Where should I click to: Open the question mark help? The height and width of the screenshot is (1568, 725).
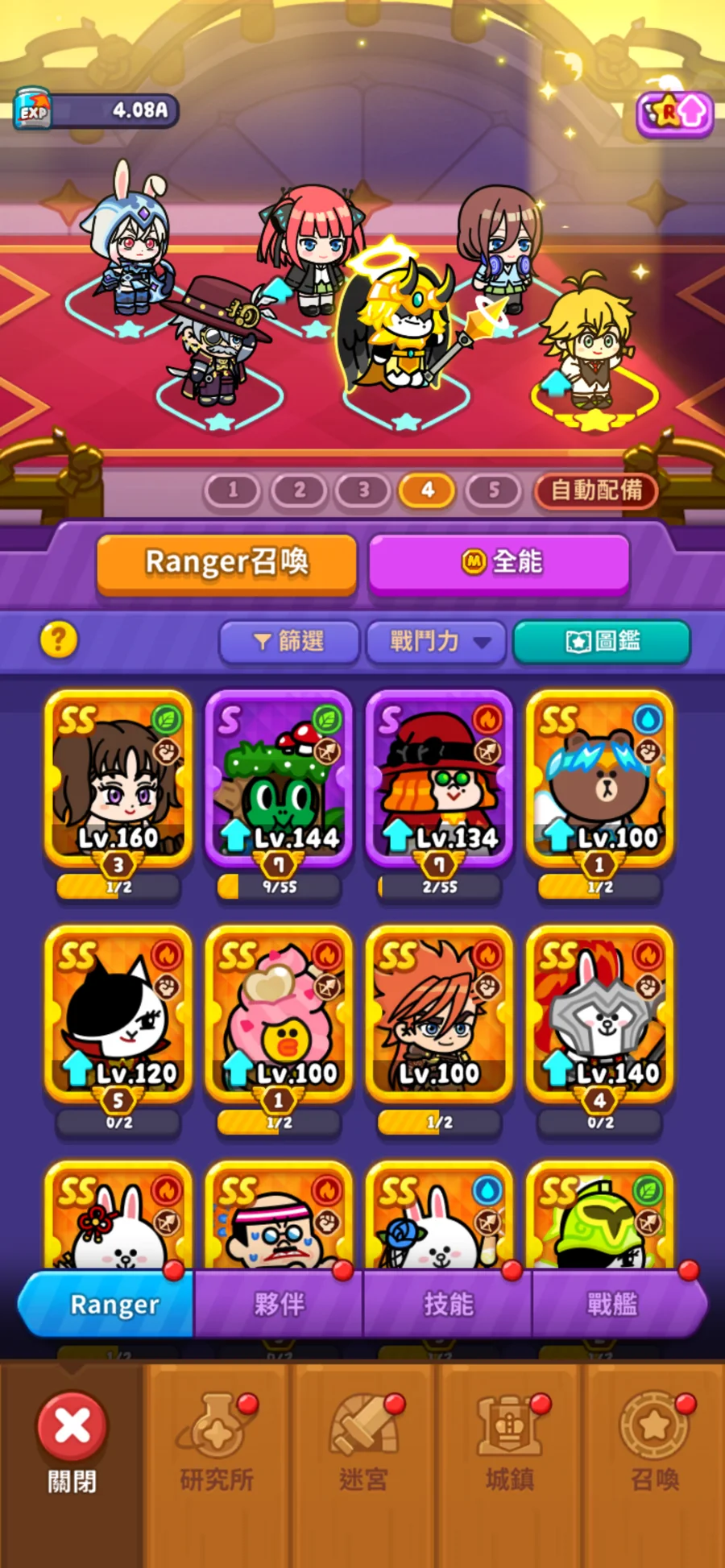click(x=59, y=641)
